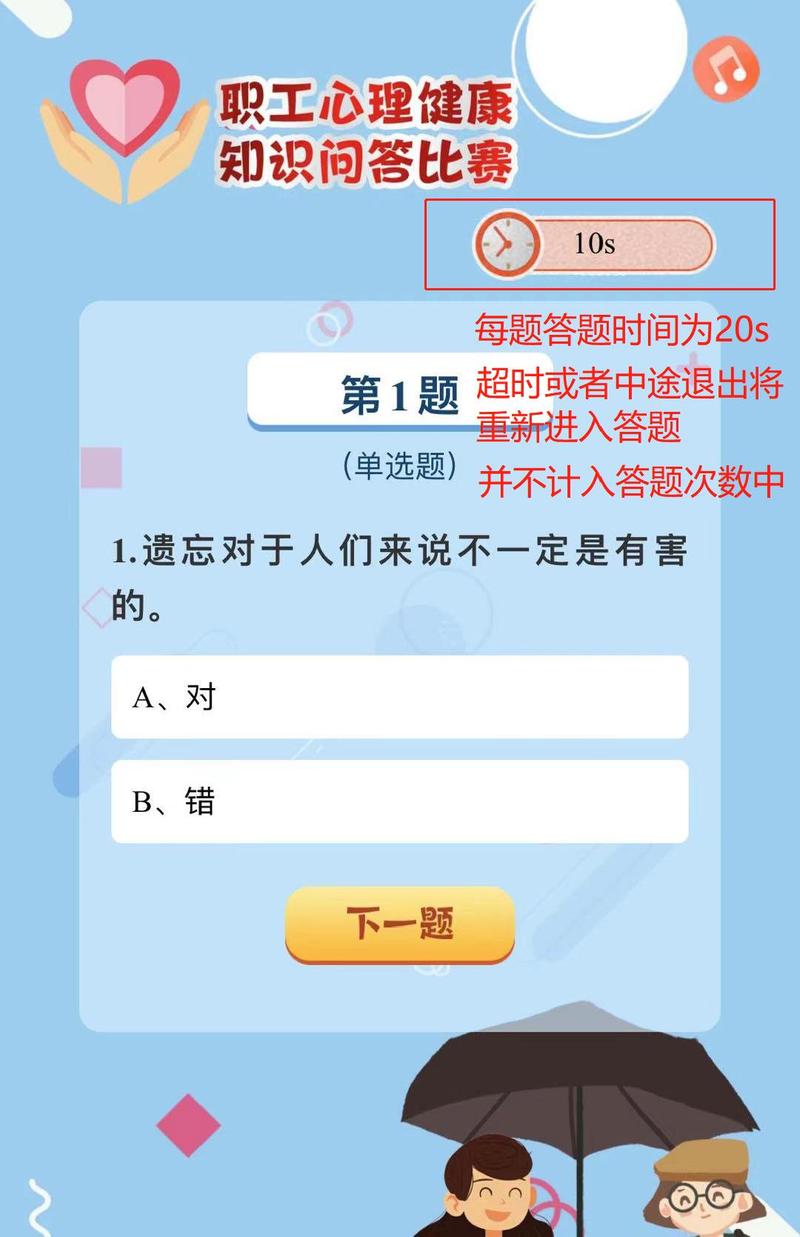Choose answer B、错

399,801
